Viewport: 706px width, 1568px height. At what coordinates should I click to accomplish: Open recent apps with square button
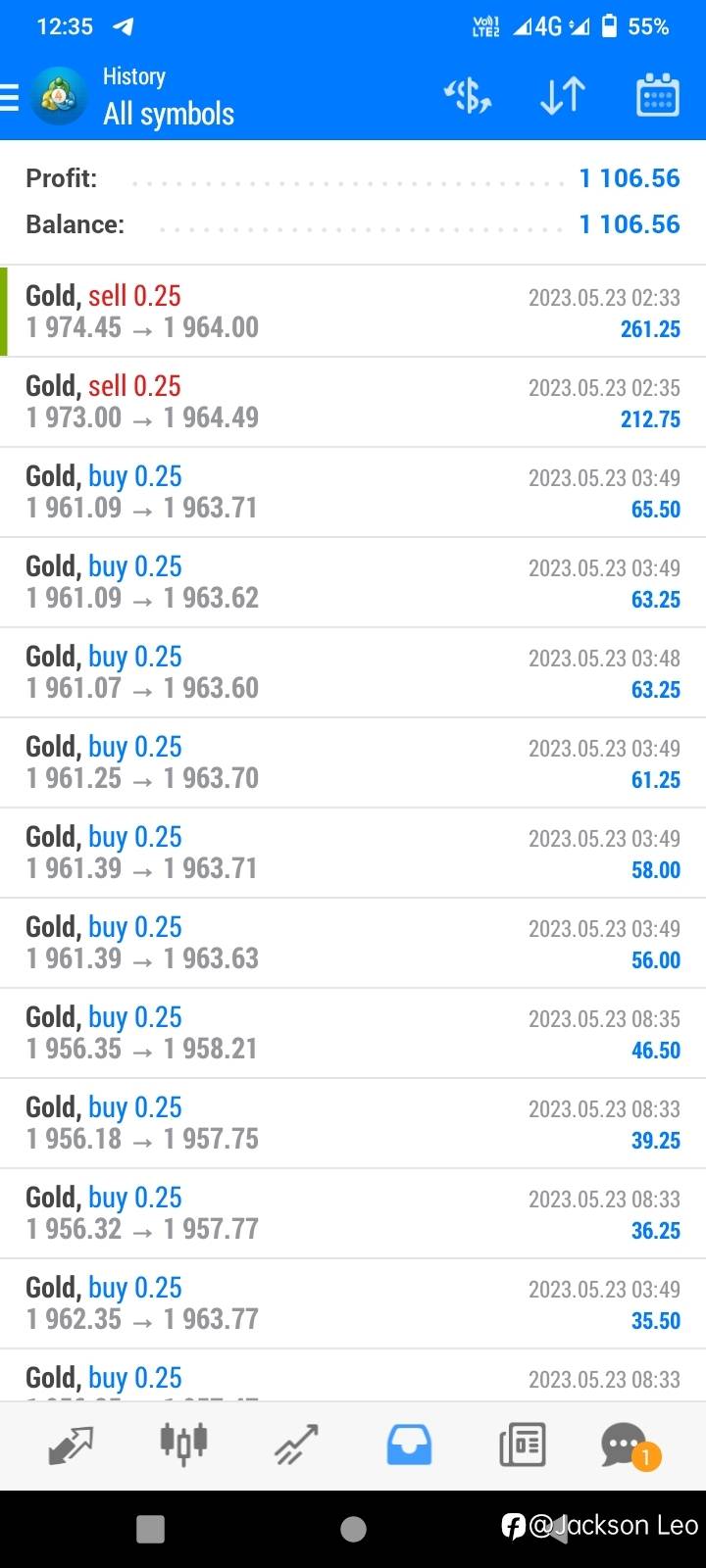(150, 1529)
